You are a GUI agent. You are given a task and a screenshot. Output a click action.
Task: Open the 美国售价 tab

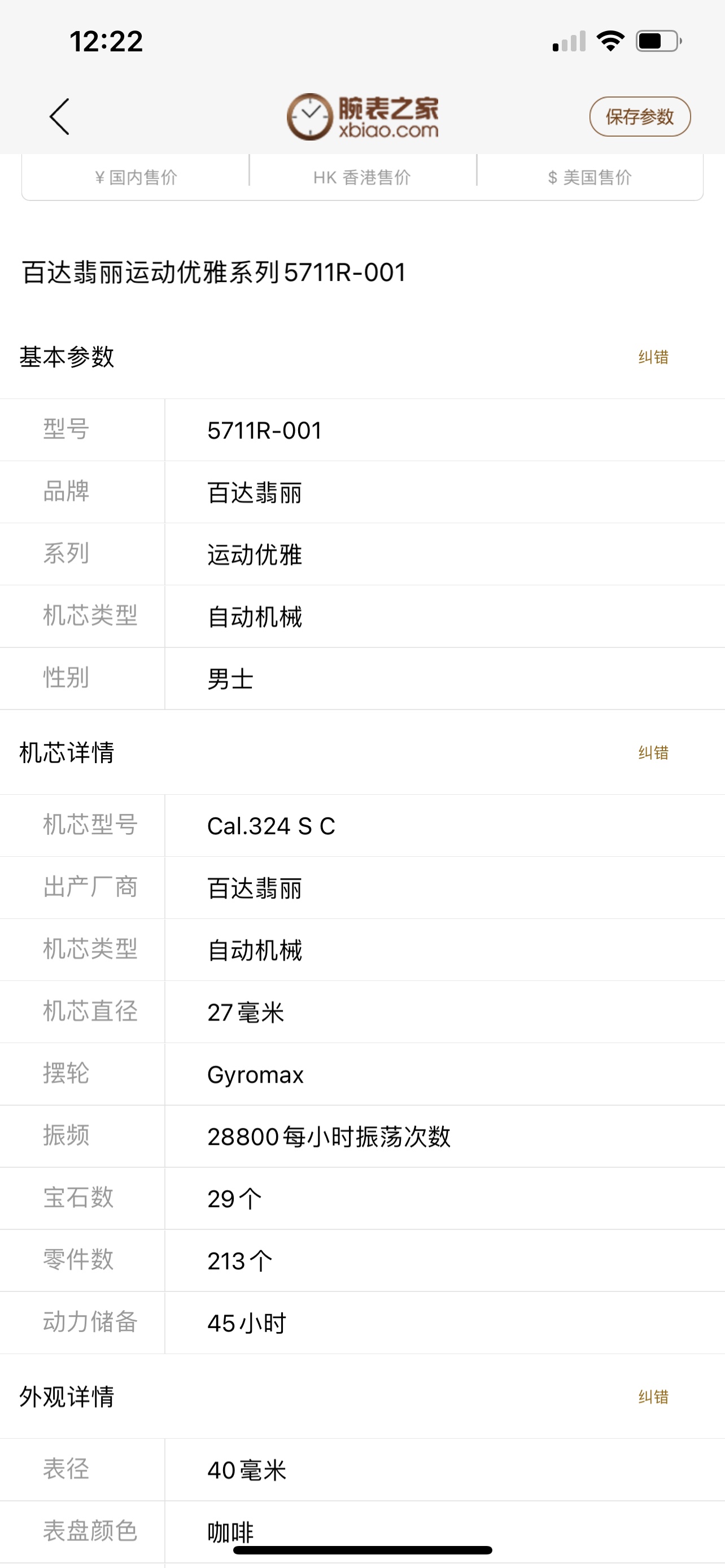click(x=590, y=177)
